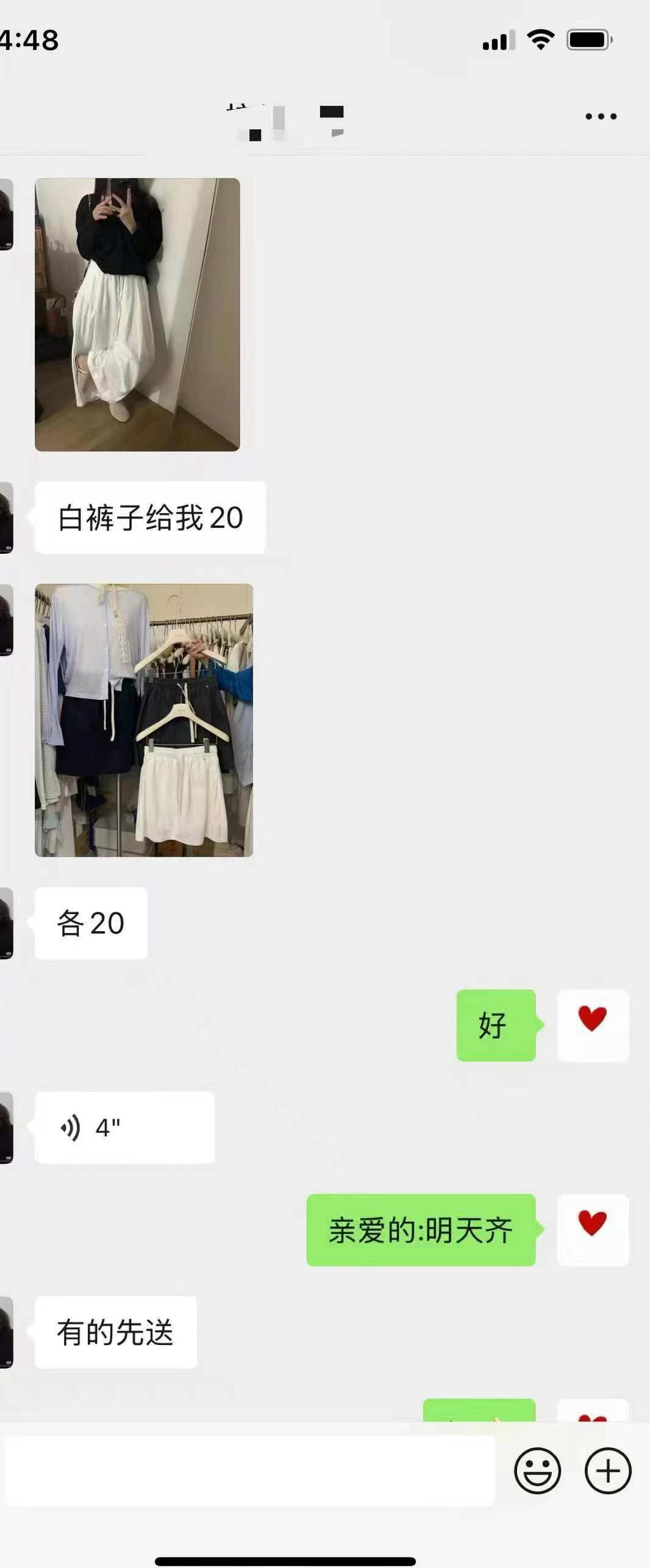Open the emoji picker
This screenshot has width=650, height=1568.
pyautogui.click(x=537, y=1470)
